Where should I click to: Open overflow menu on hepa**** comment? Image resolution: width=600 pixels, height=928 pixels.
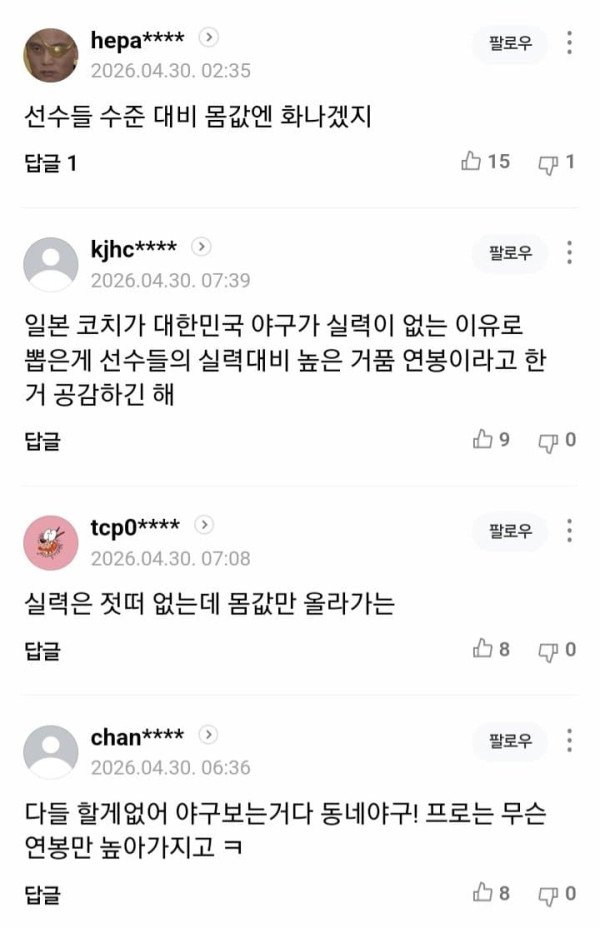pyautogui.click(x=569, y=43)
